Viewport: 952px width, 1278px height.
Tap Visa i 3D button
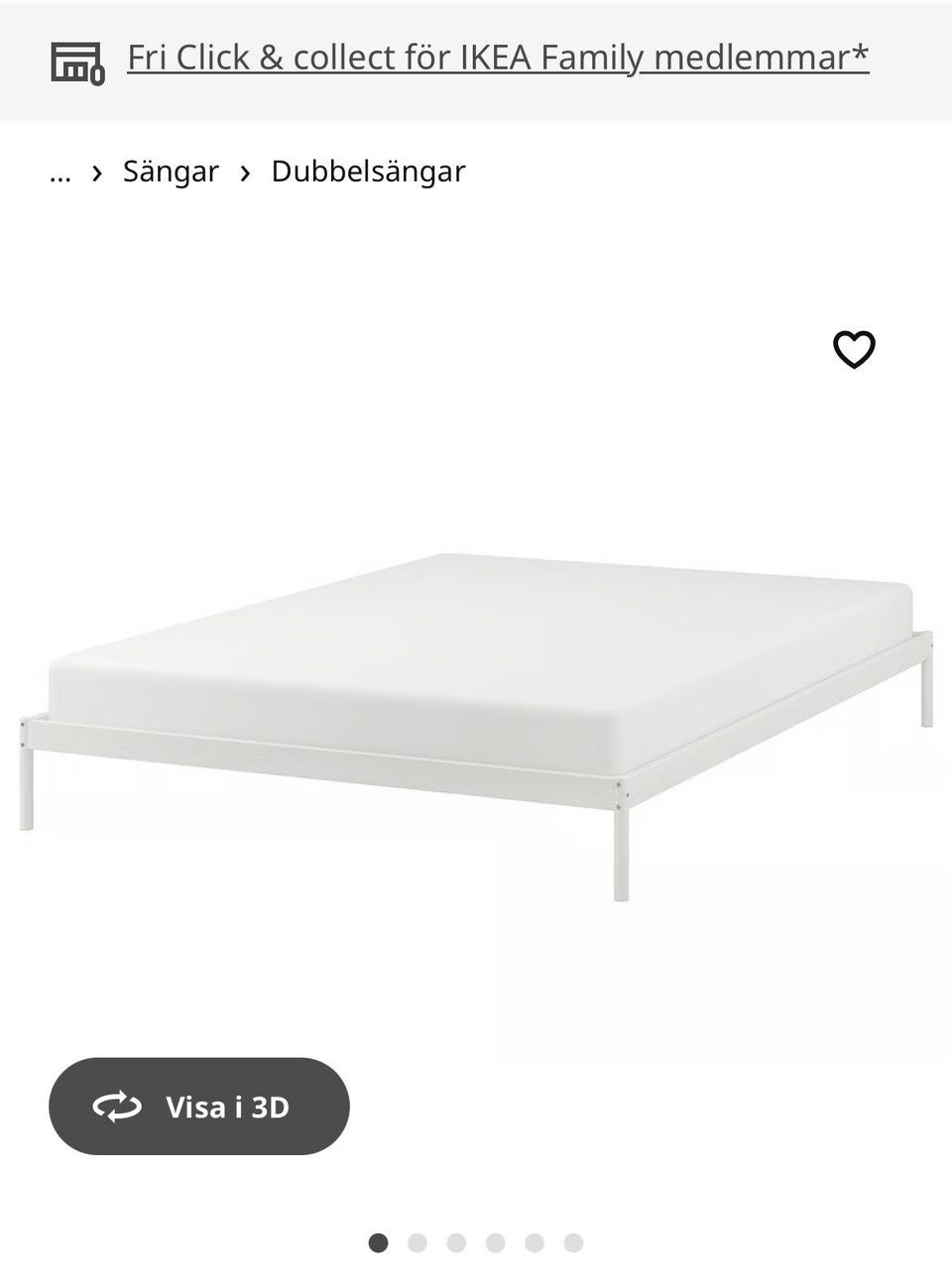point(199,1105)
